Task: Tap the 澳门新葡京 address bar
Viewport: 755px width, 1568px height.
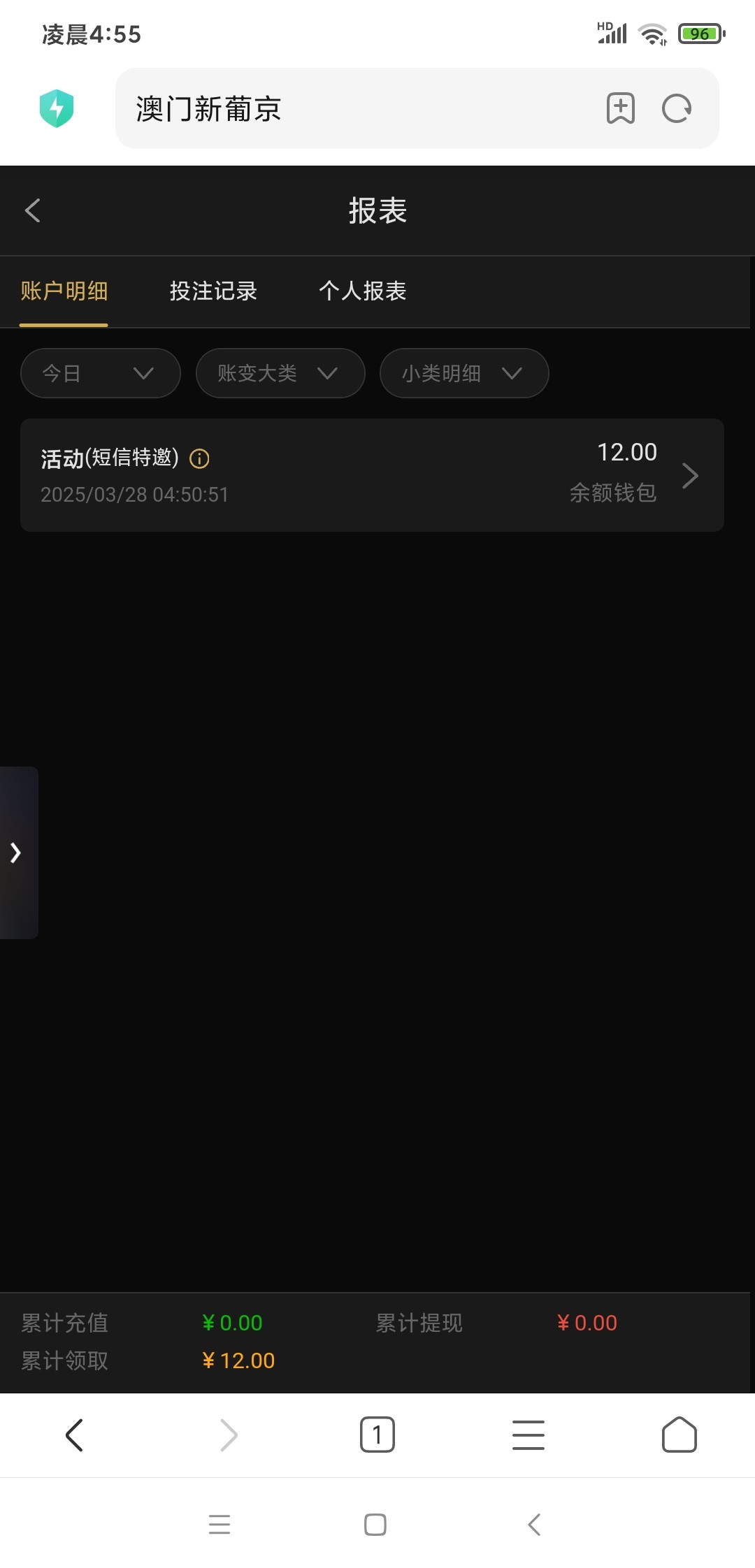Action: pyautogui.click(x=350, y=109)
